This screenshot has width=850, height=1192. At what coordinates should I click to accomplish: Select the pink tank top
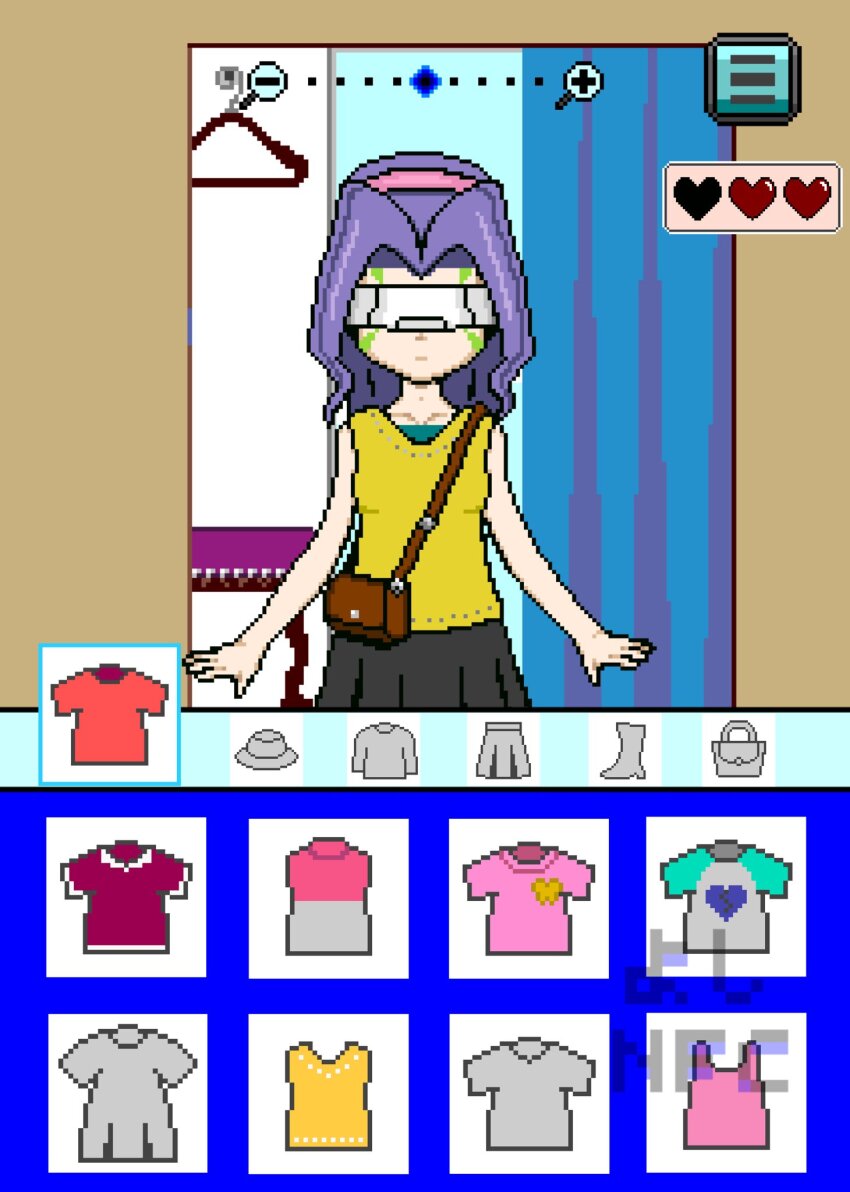coord(725,1090)
